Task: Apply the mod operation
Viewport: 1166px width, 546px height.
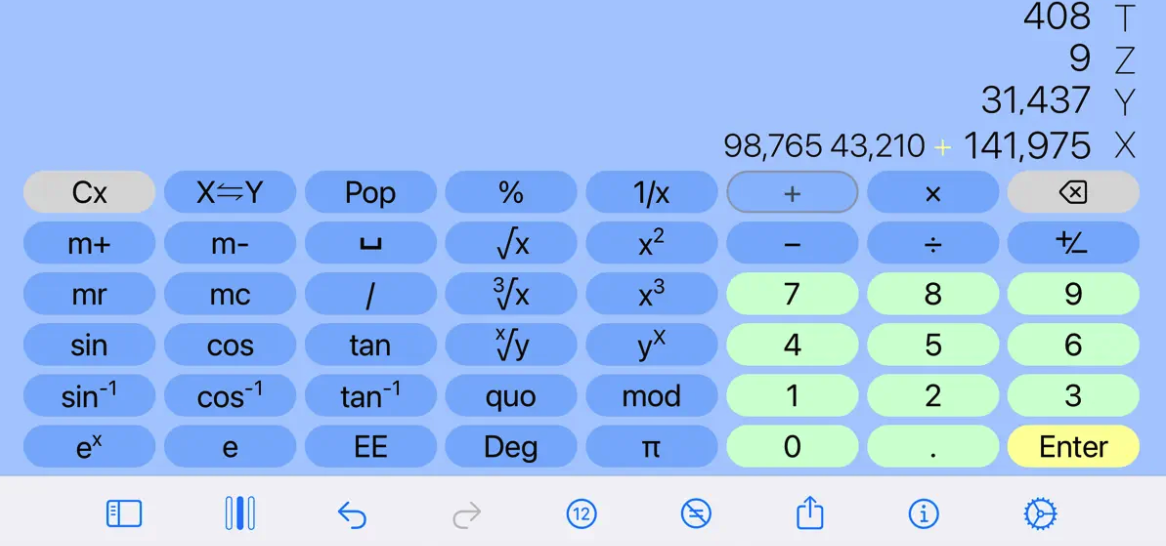Action: (x=651, y=396)
